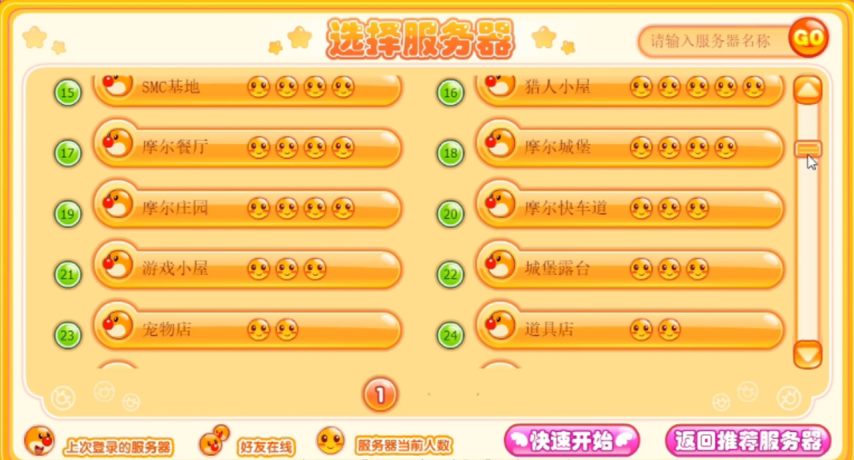Pick server 22 城堡露台

[628, 268]
